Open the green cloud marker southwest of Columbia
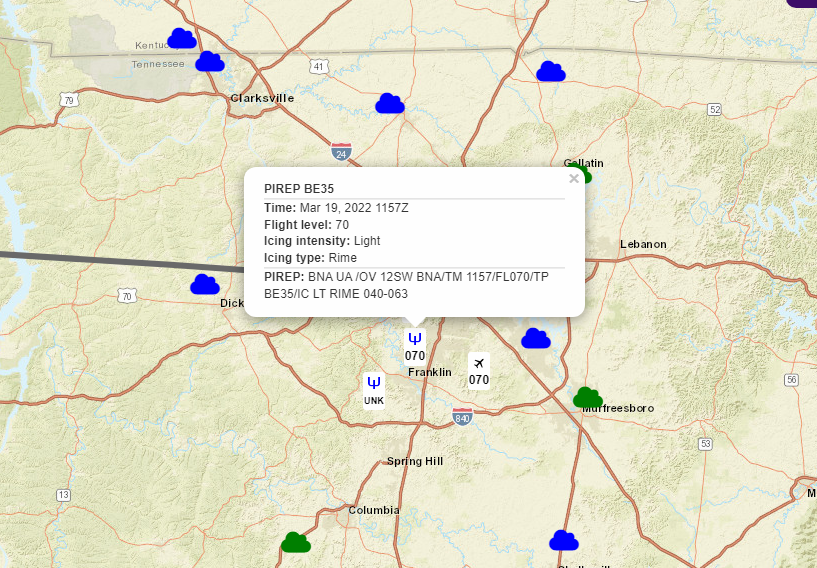The width and height of the screenshot is (817, 568). 296,542
